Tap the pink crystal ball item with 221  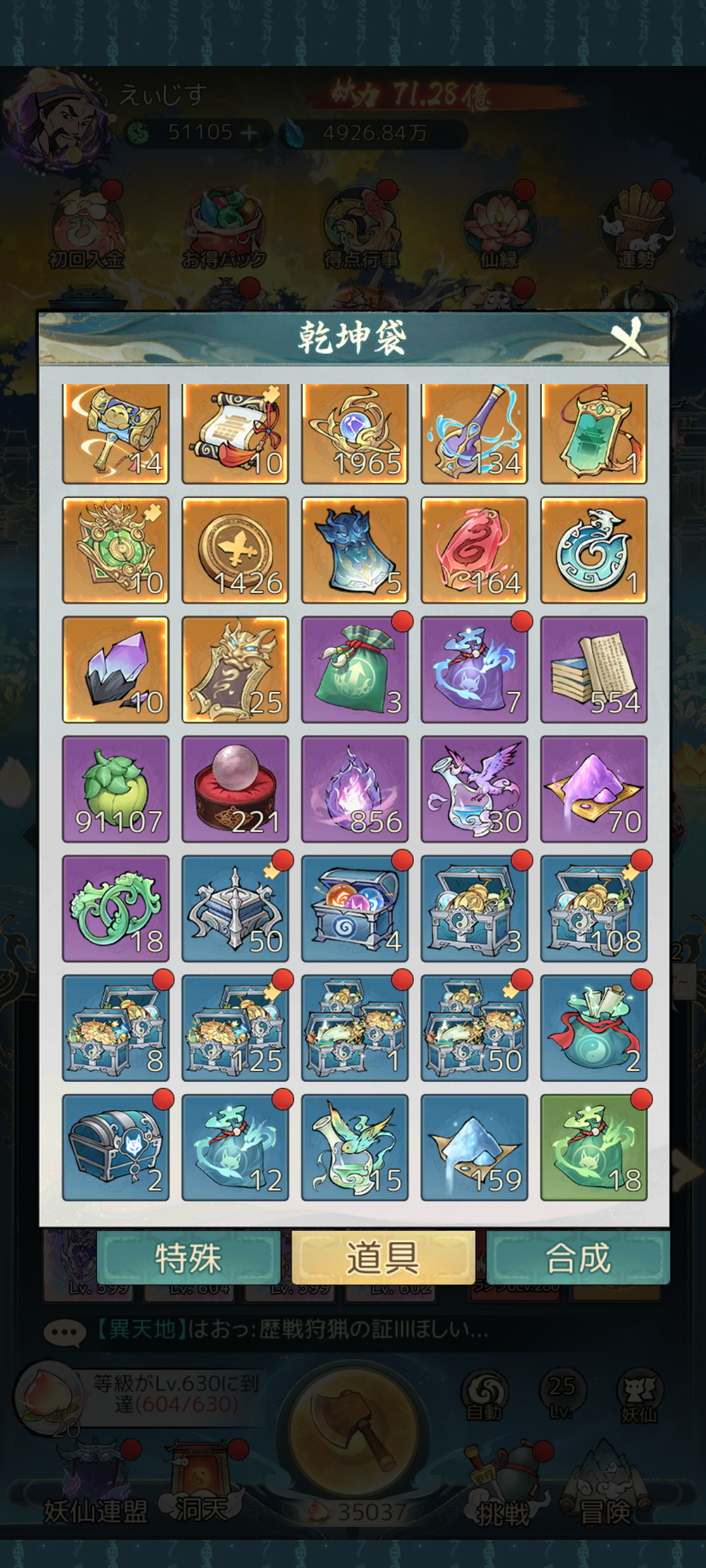pyautogui.click(x=235, y=789)
